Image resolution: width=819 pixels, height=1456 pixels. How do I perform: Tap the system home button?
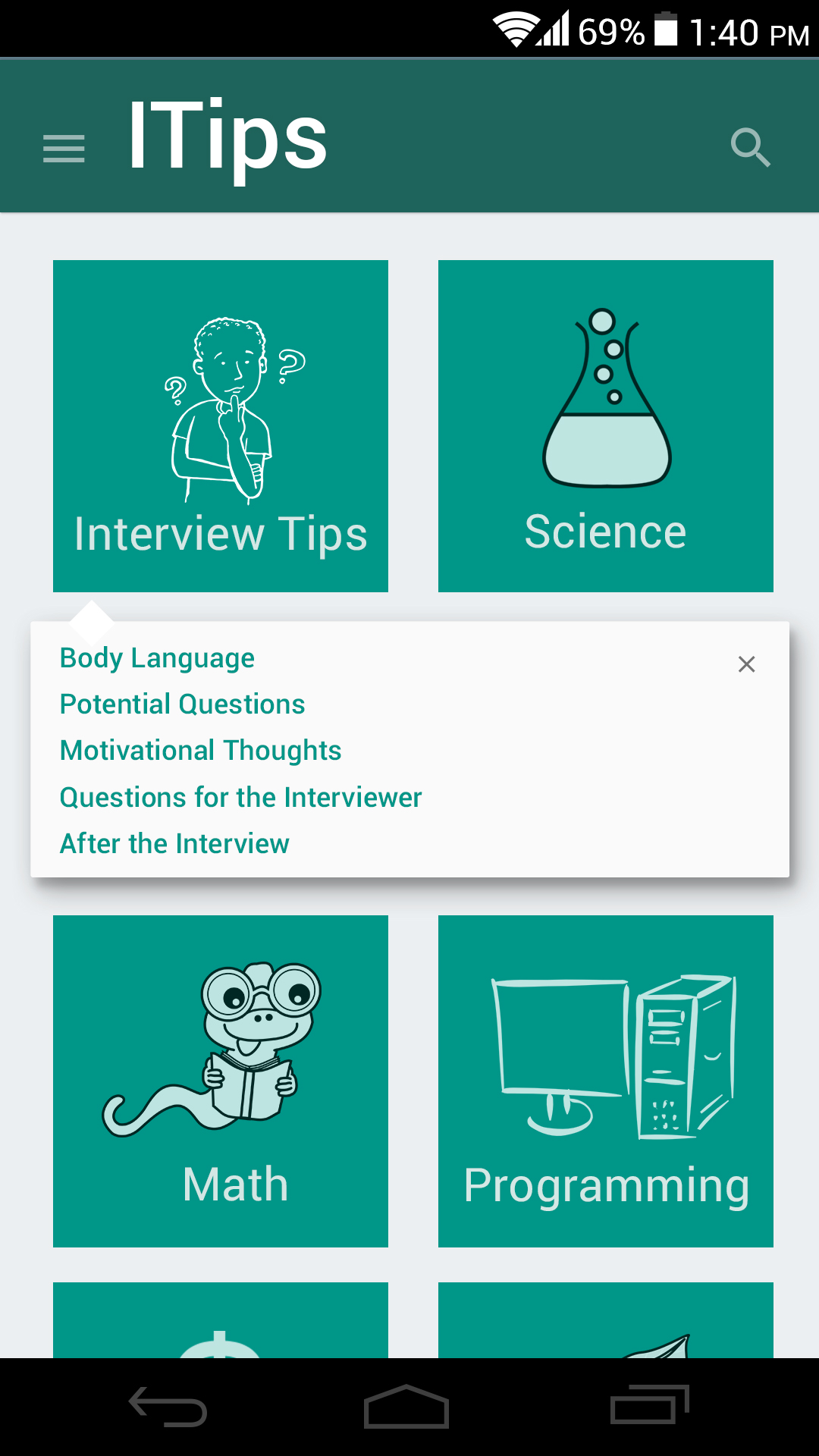click(x=406, y=1407)
